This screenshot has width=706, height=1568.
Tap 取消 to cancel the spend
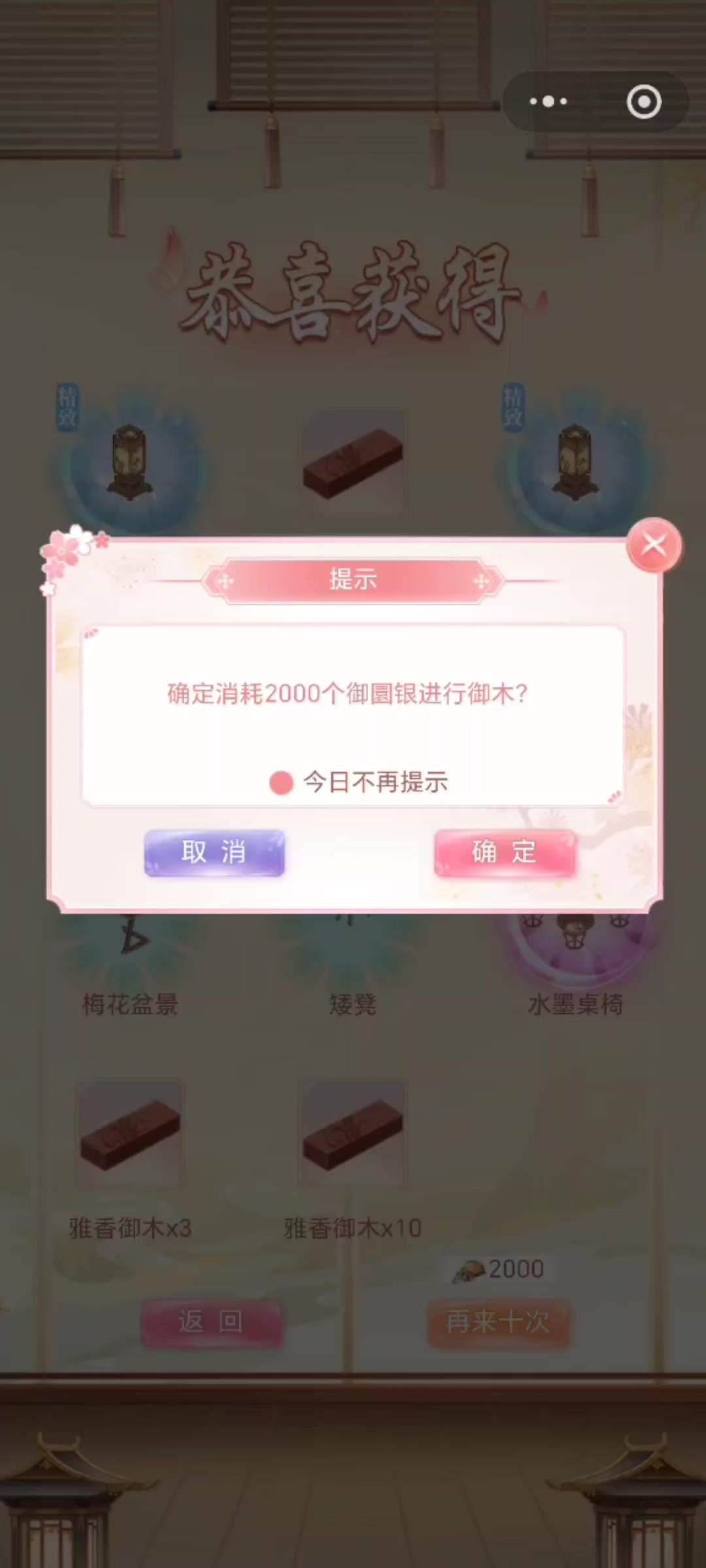(x=214, y=853)
